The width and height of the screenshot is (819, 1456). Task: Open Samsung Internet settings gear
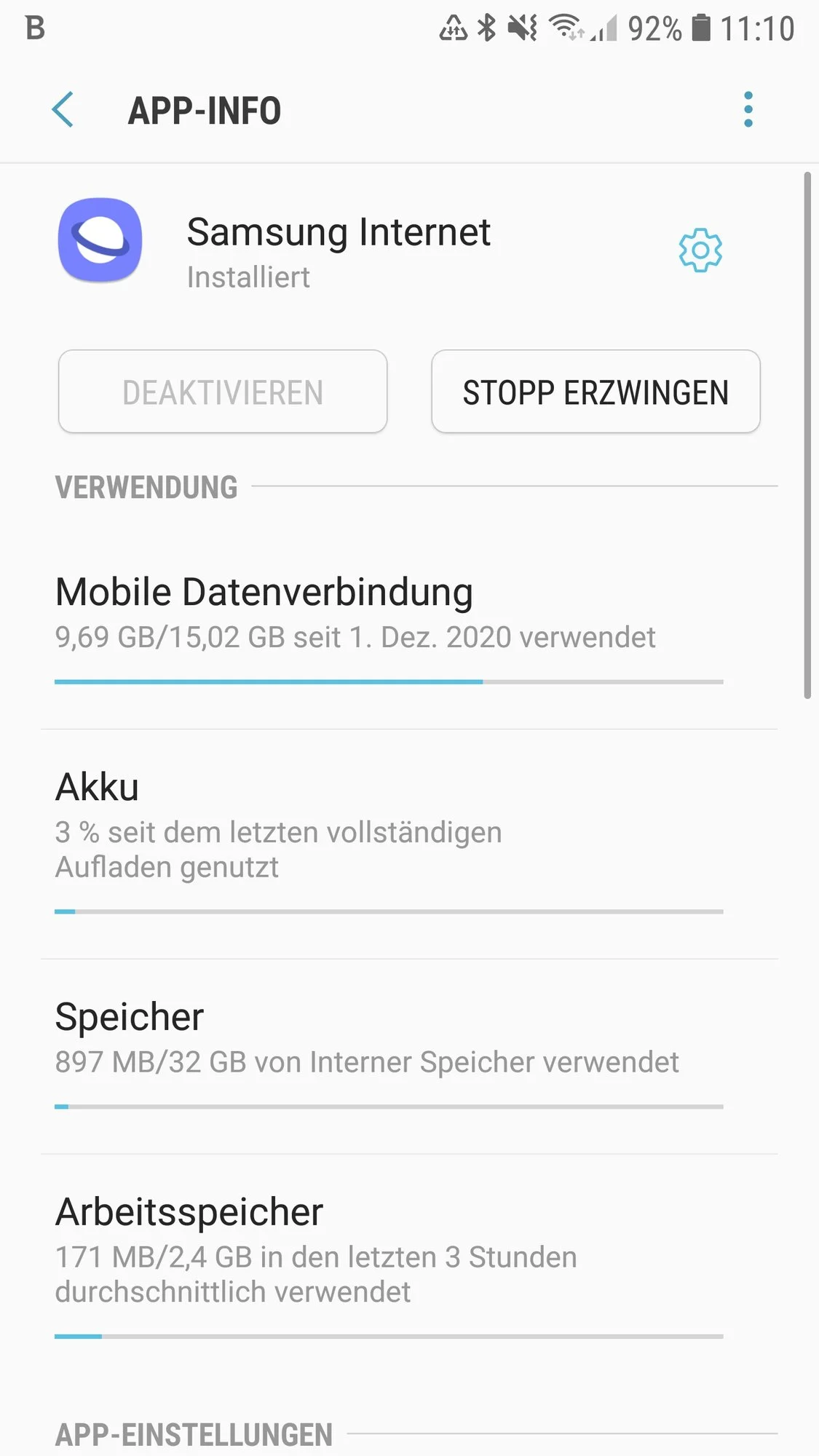click(700, 250)
